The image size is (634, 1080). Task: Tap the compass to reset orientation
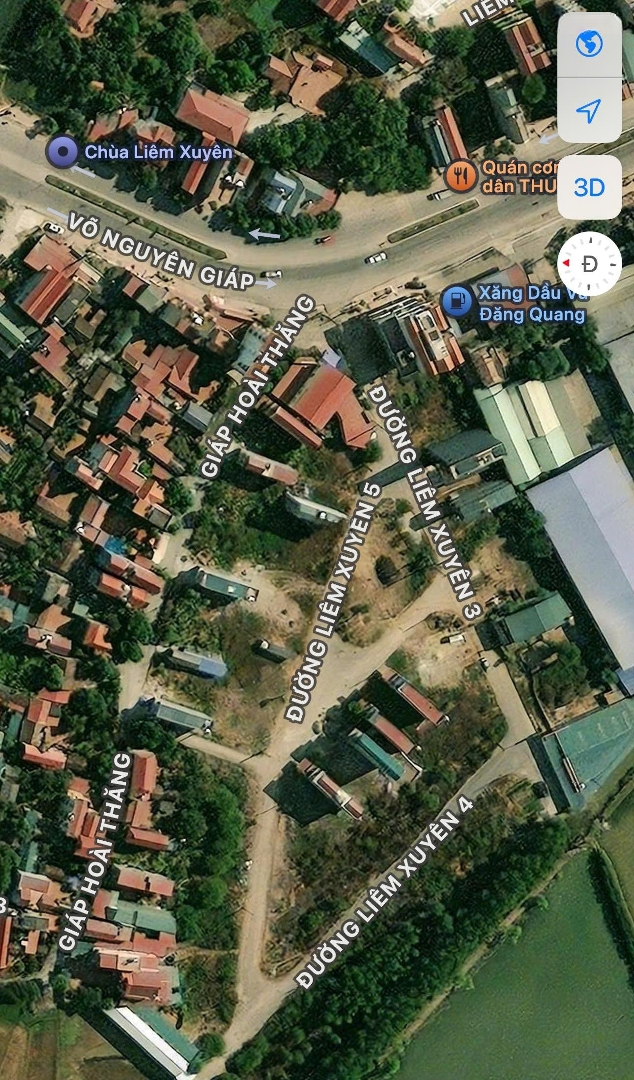coord(589,264)
